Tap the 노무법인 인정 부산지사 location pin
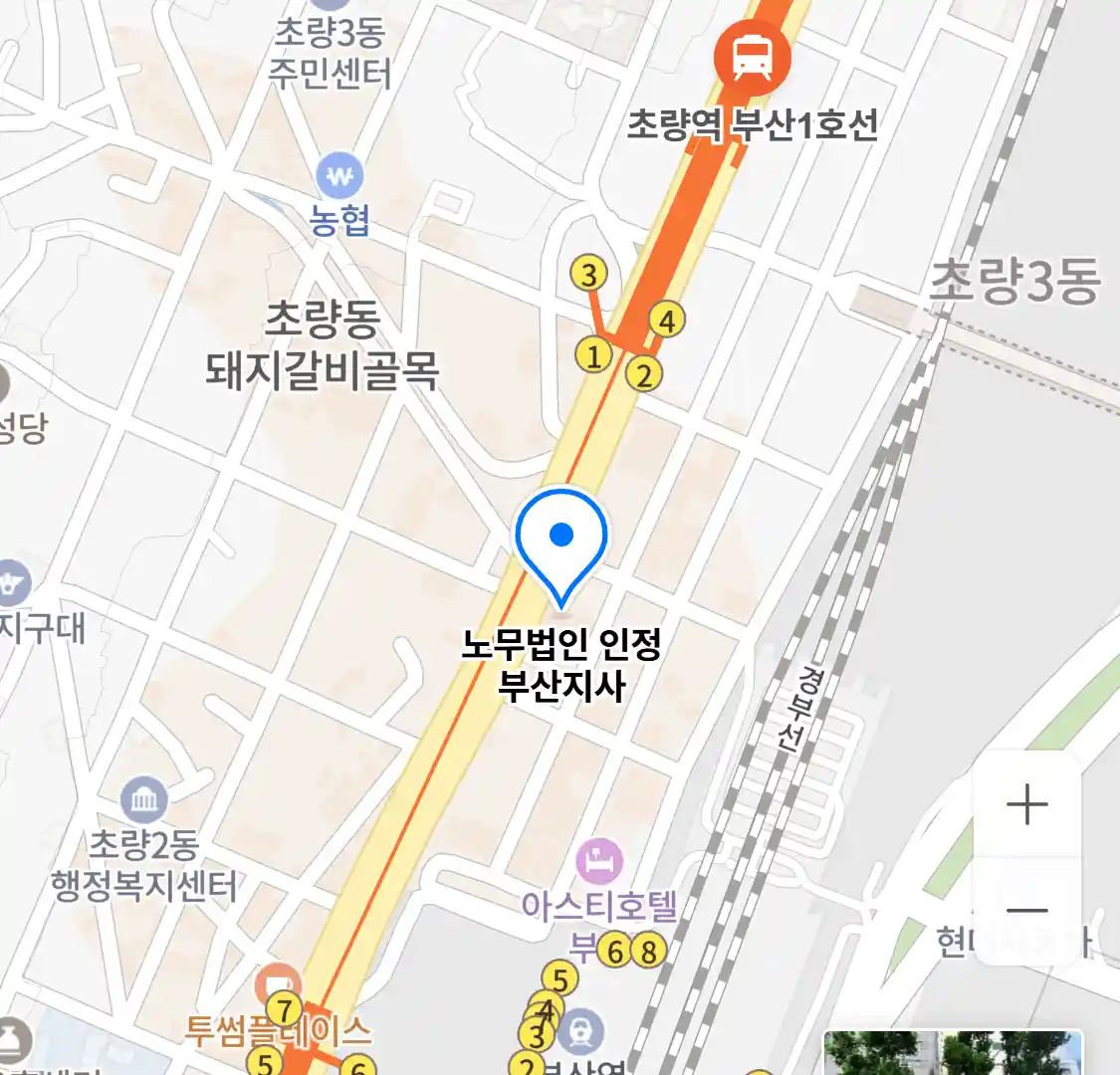The image size is (1120, 1075). click(x=561, y=542)
